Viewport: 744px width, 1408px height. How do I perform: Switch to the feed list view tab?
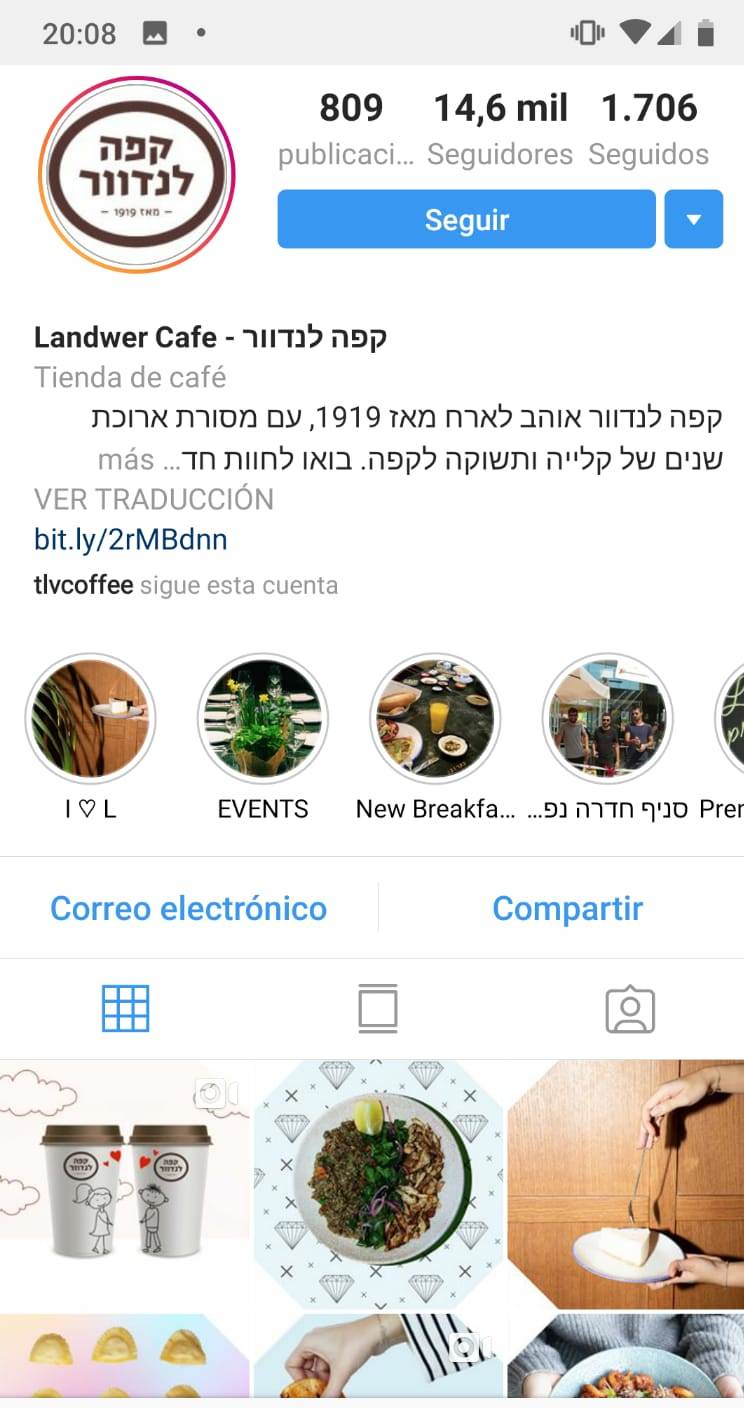(x=378, y=1008)
